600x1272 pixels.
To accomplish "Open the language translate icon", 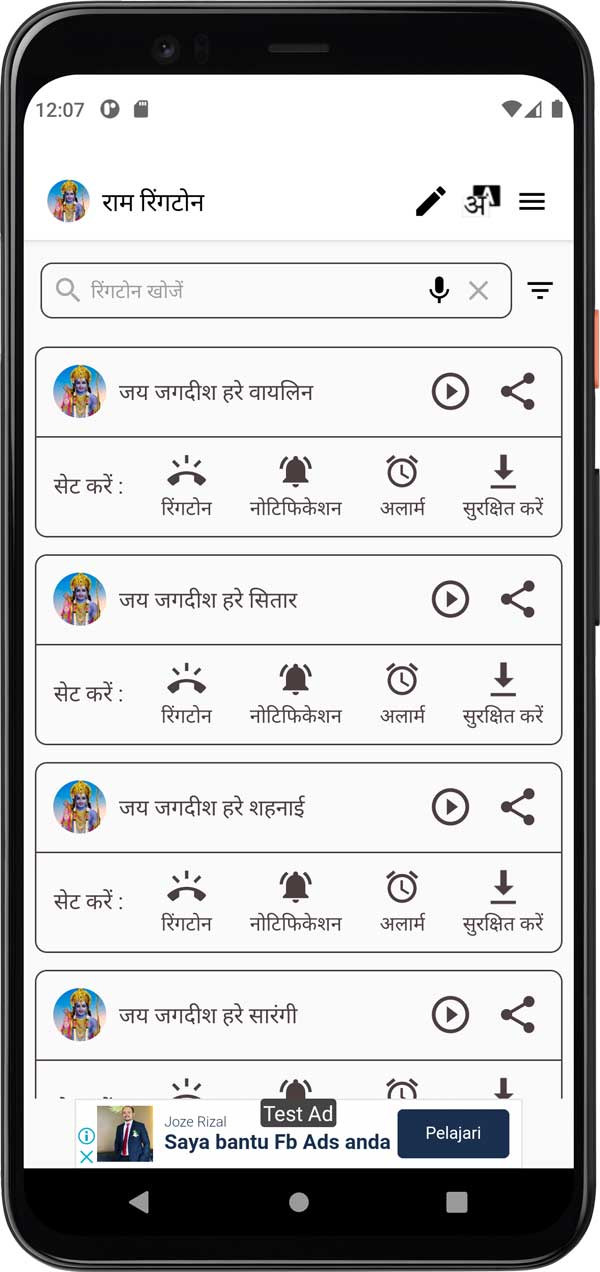I will (481, 202).
